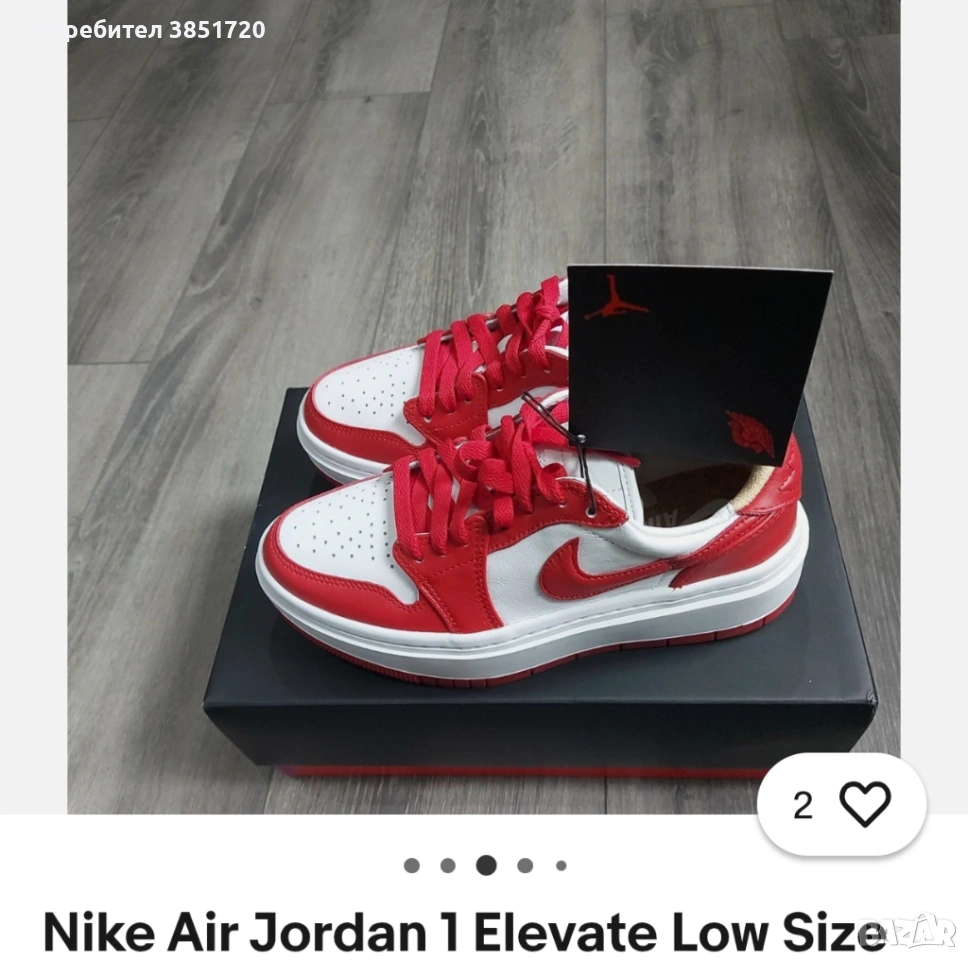Jump to the fourth photo dot

point(525,866)
